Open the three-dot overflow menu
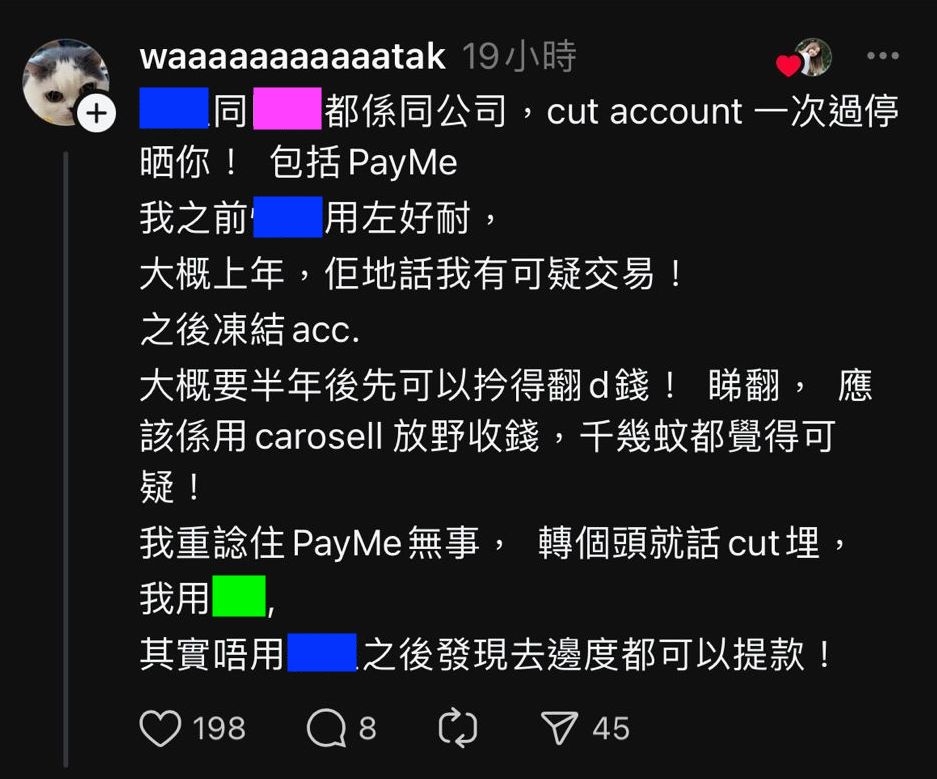 tap(882, 57)
